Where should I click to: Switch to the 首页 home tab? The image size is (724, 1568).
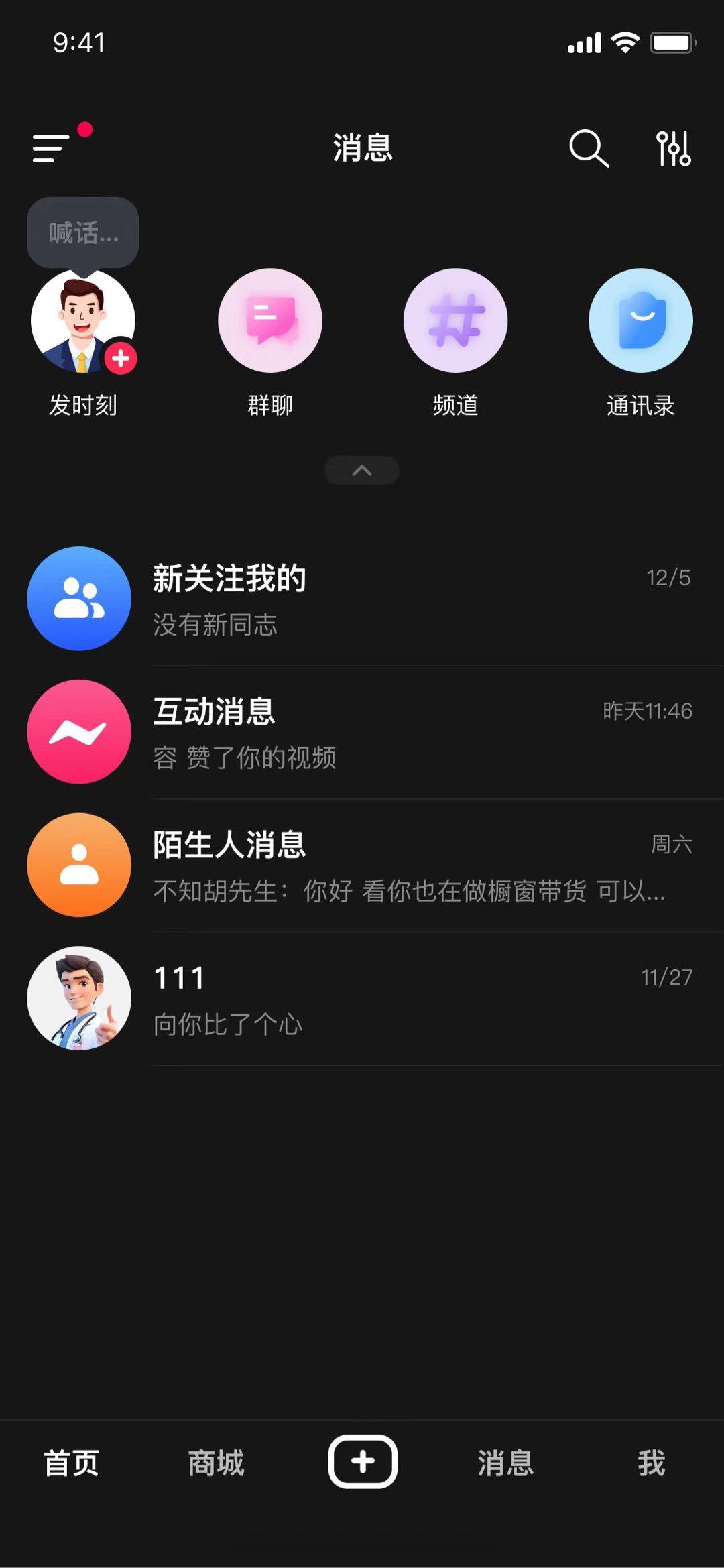[x=72, y=1463]
